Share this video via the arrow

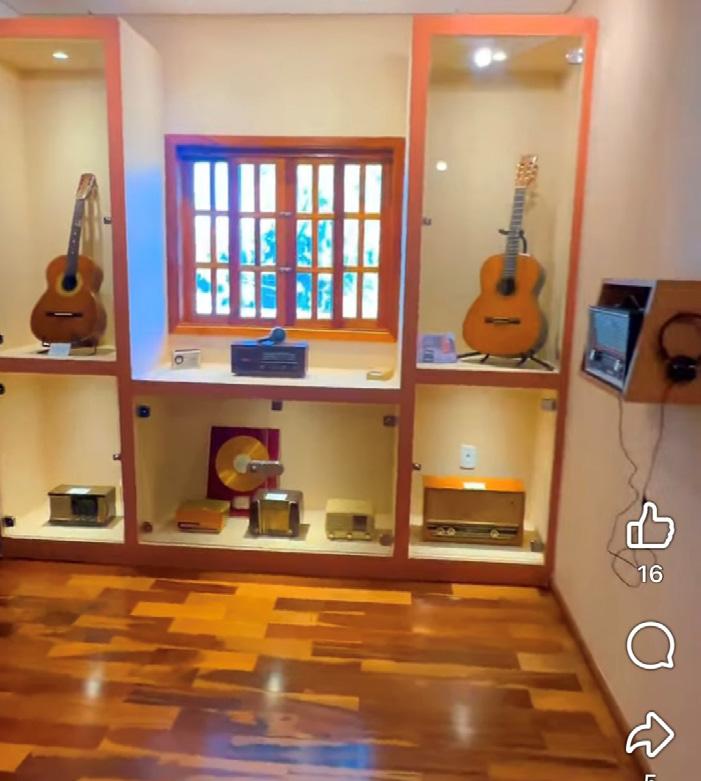(x=650, y=735)
